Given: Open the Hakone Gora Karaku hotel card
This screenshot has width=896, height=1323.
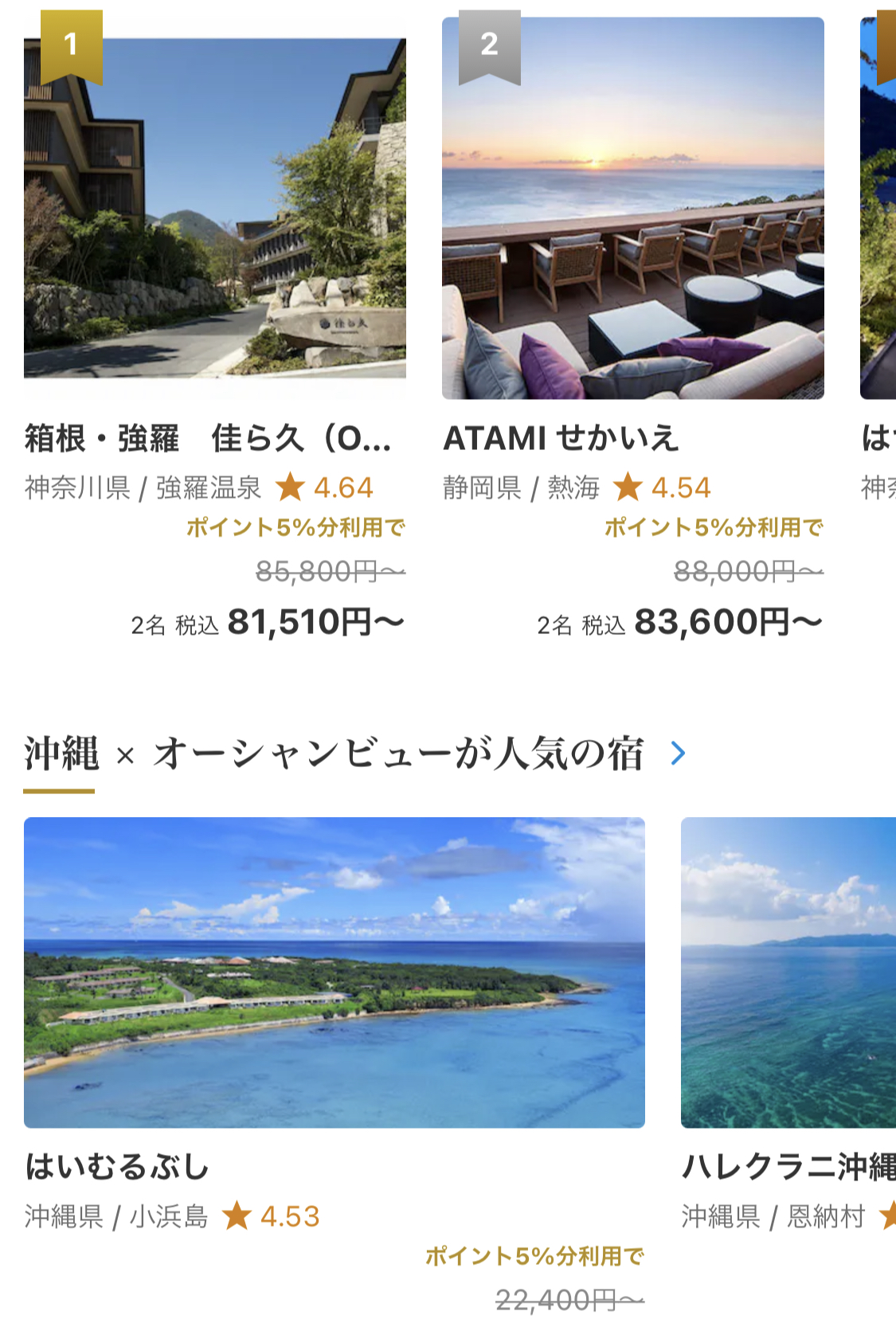Looking at the screenshot, I should [214, 209].
